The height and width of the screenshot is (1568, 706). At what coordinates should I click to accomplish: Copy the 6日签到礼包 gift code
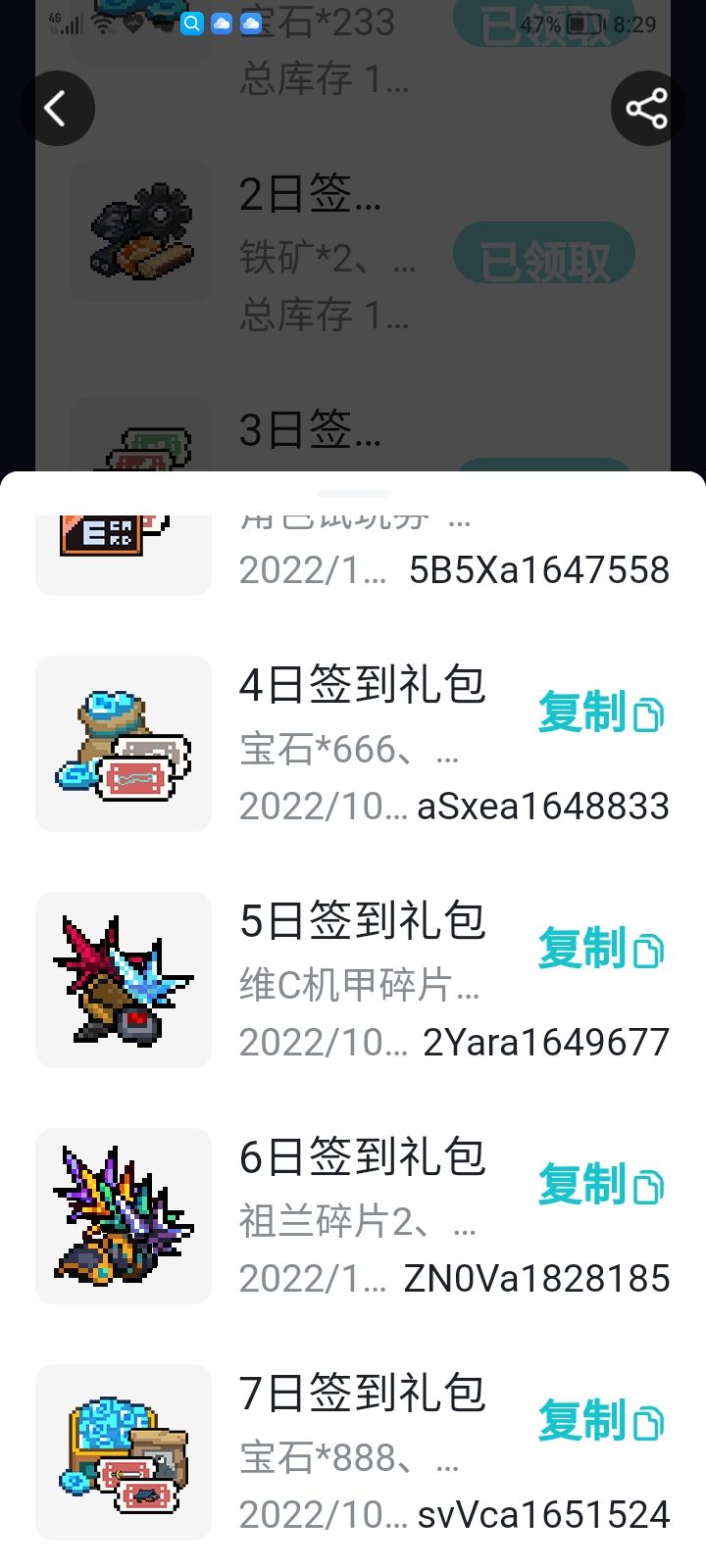pyautogui.click(x=600, y=1185)
